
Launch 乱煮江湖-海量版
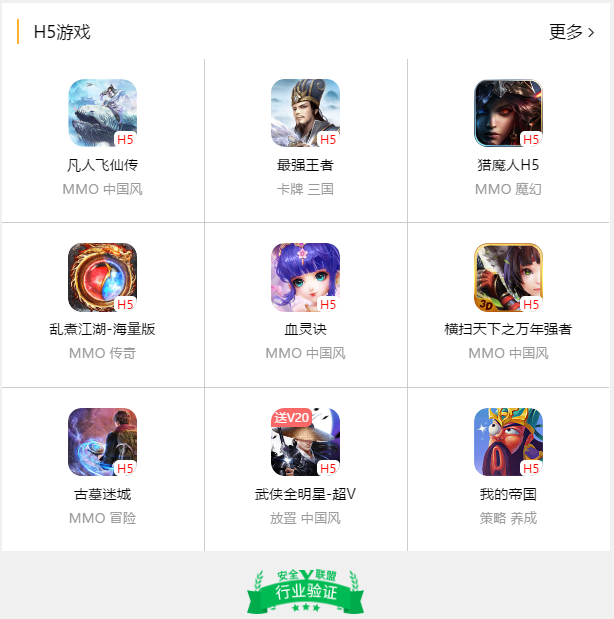102,278
